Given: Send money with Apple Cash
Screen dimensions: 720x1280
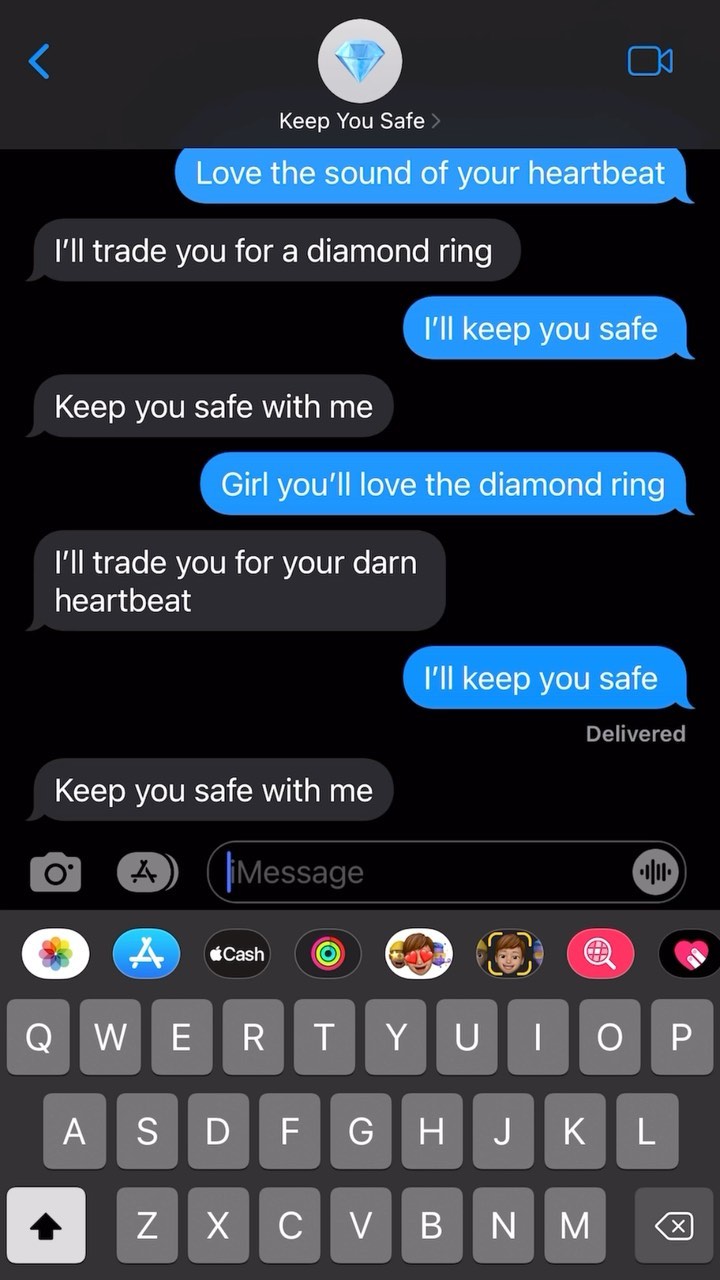Looking at the screenshot, I should 237,954.
